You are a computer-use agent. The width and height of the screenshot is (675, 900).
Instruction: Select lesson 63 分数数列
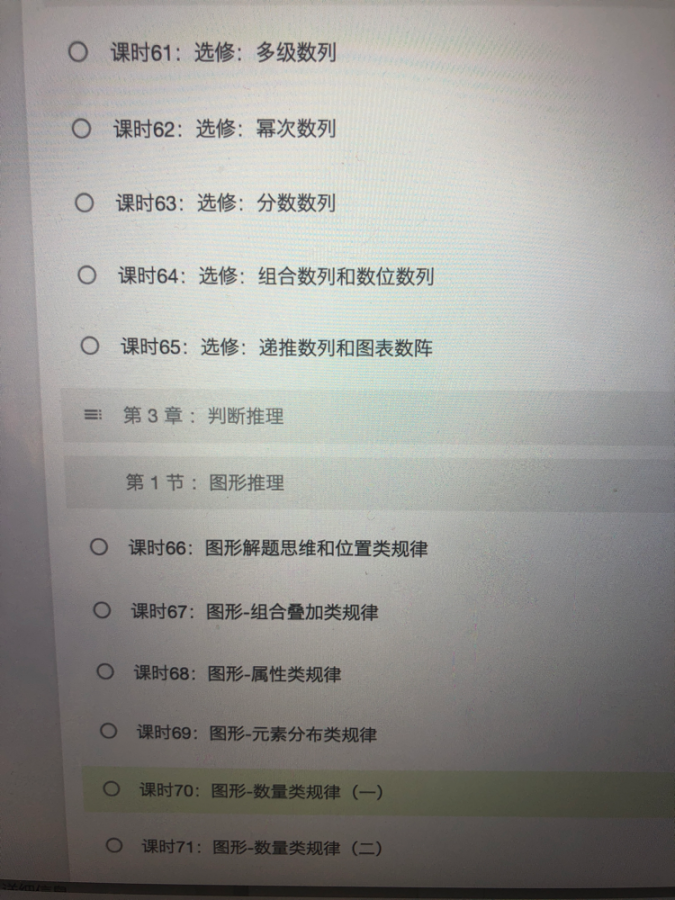(225, 203)
